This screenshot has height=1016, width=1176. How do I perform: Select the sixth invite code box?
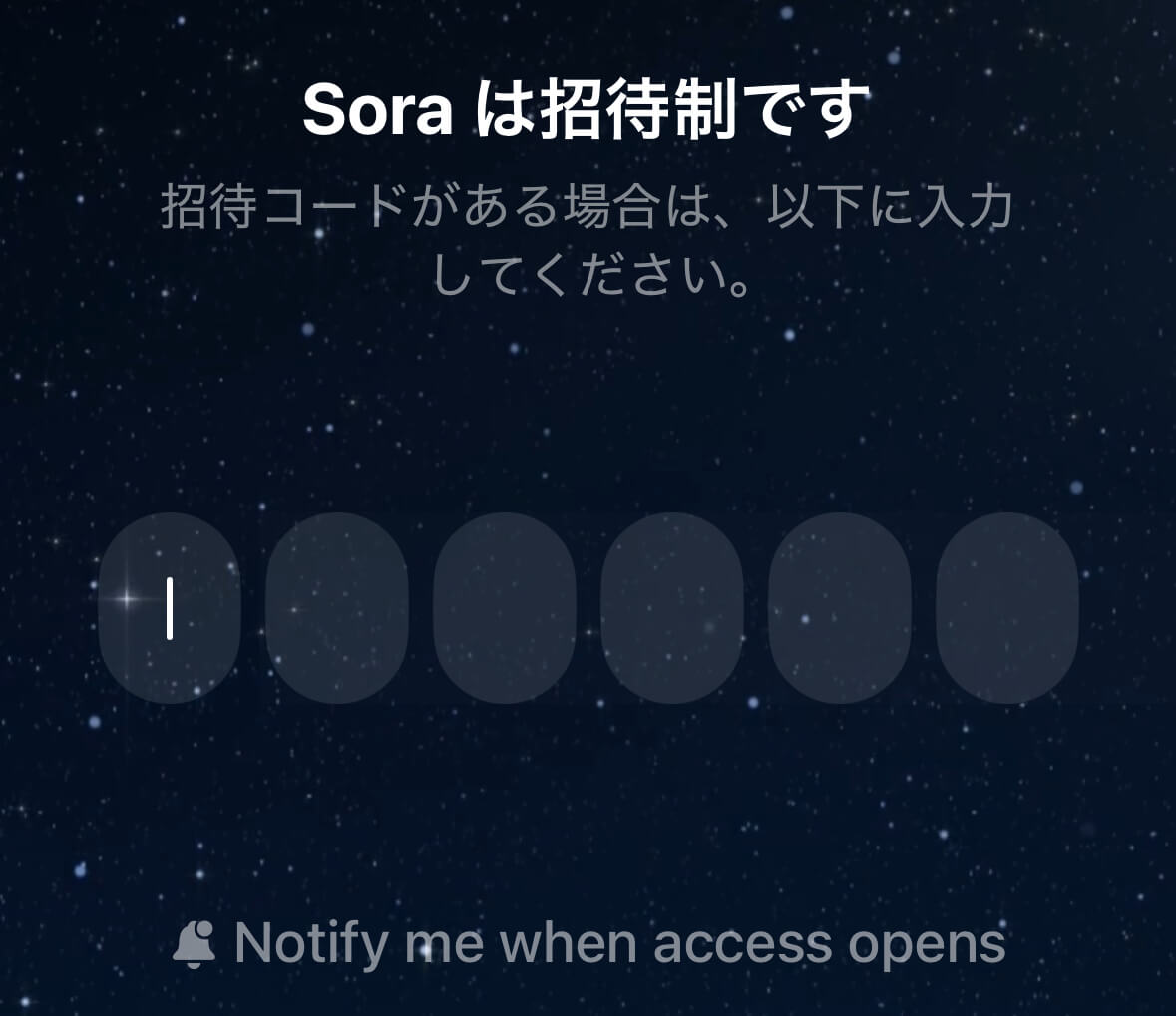point(1007,607)
